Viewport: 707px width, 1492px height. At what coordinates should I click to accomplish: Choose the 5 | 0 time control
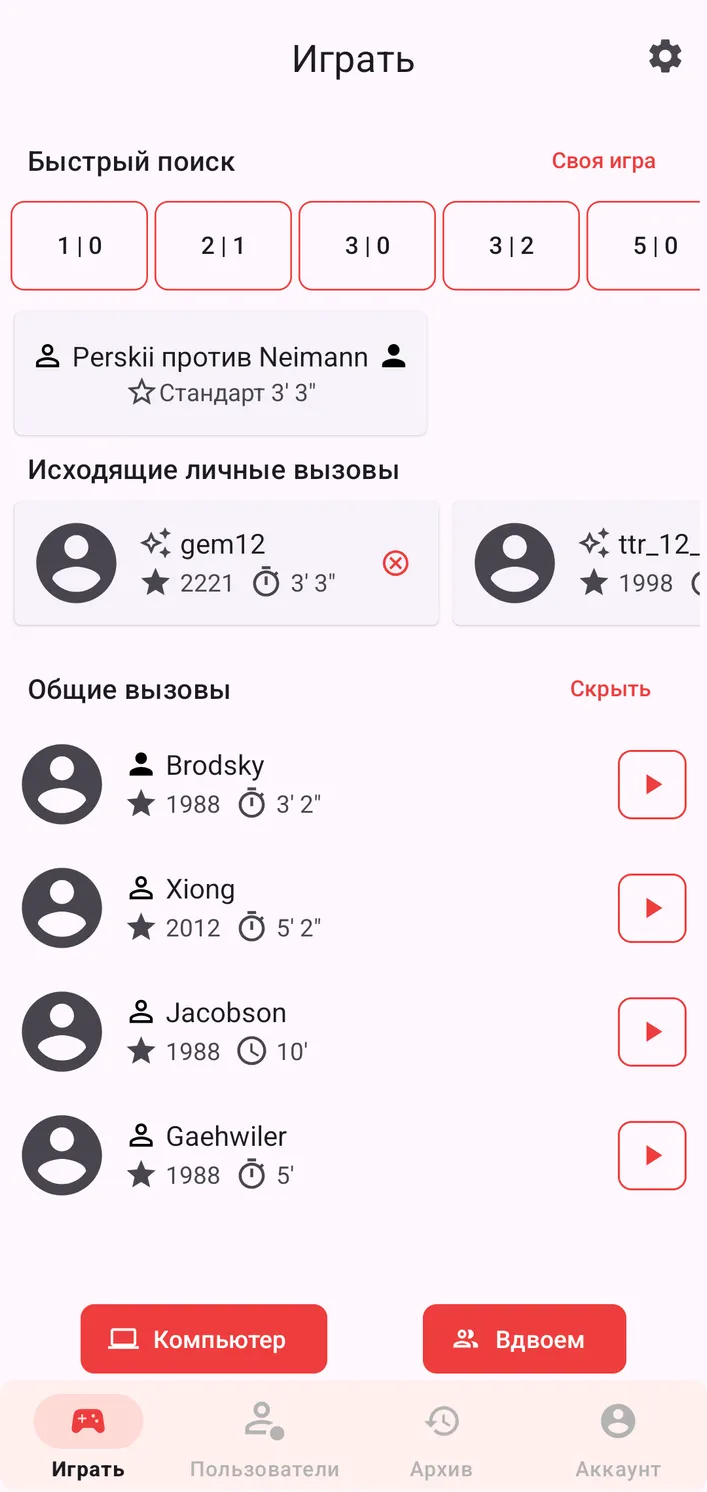[x=647, y=246]
